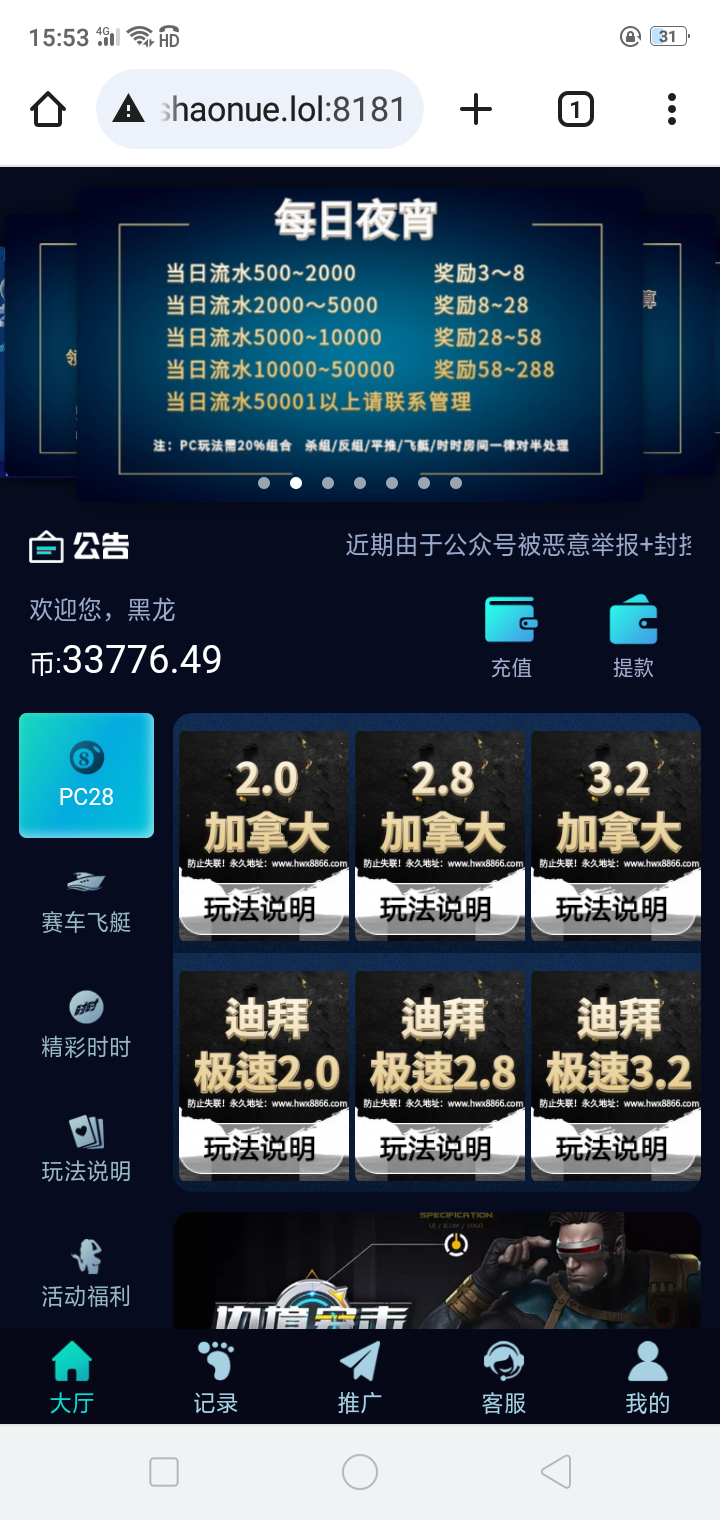Open the tab switcher
The height and width of the screenshot is (1520, 720).
(x=575, y=109)
